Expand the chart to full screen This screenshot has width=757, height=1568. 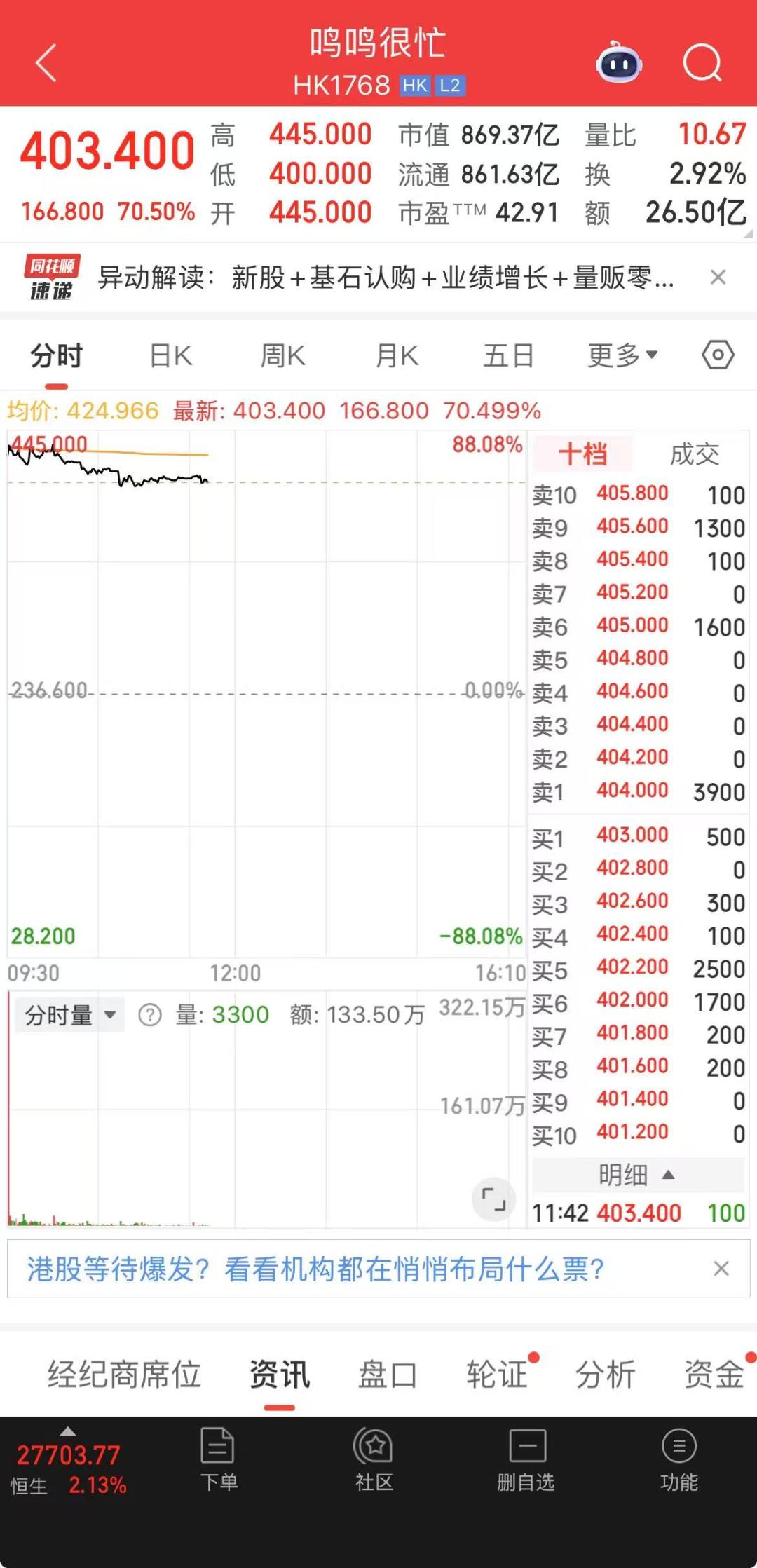493,1199
